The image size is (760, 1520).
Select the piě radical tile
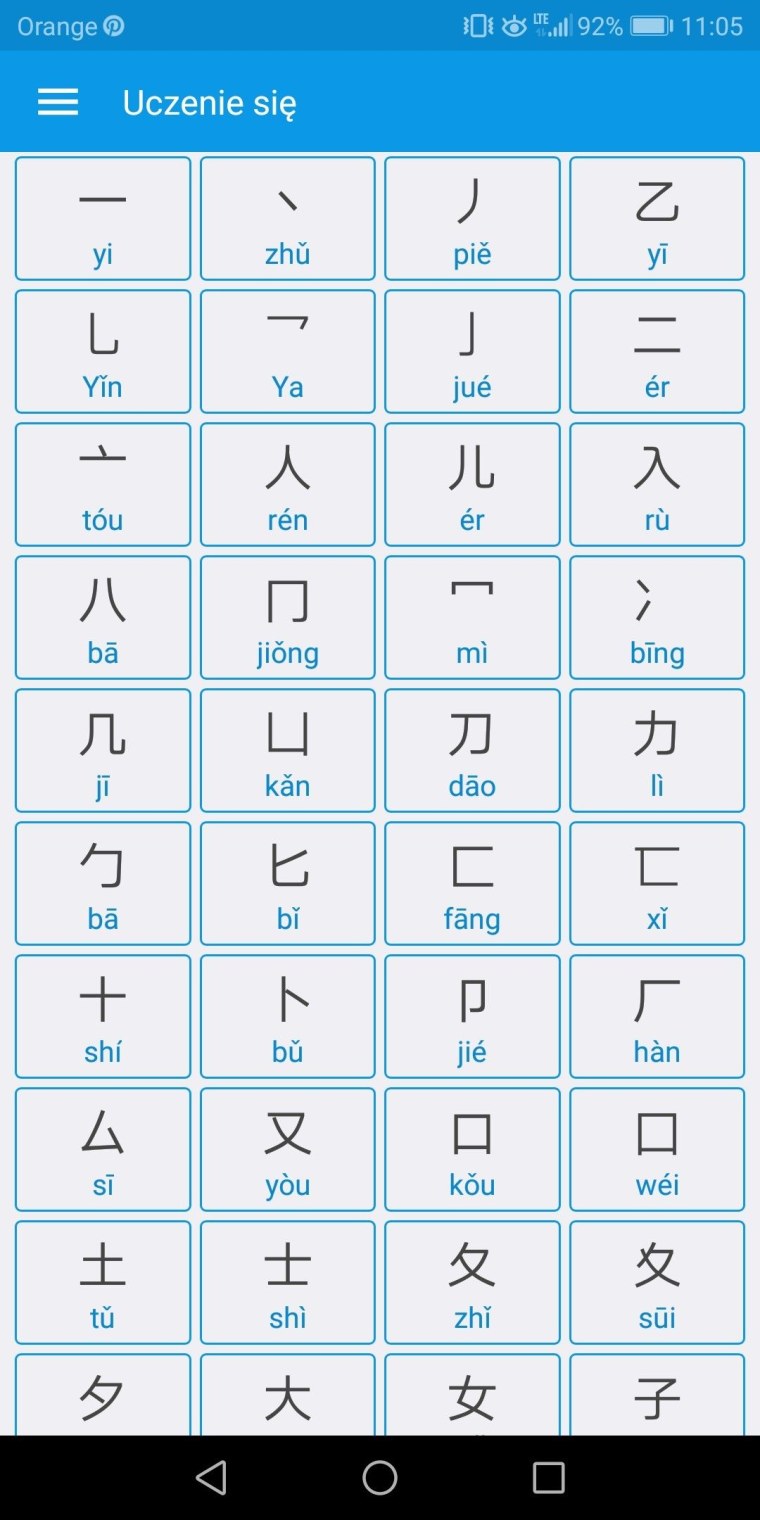472,218
